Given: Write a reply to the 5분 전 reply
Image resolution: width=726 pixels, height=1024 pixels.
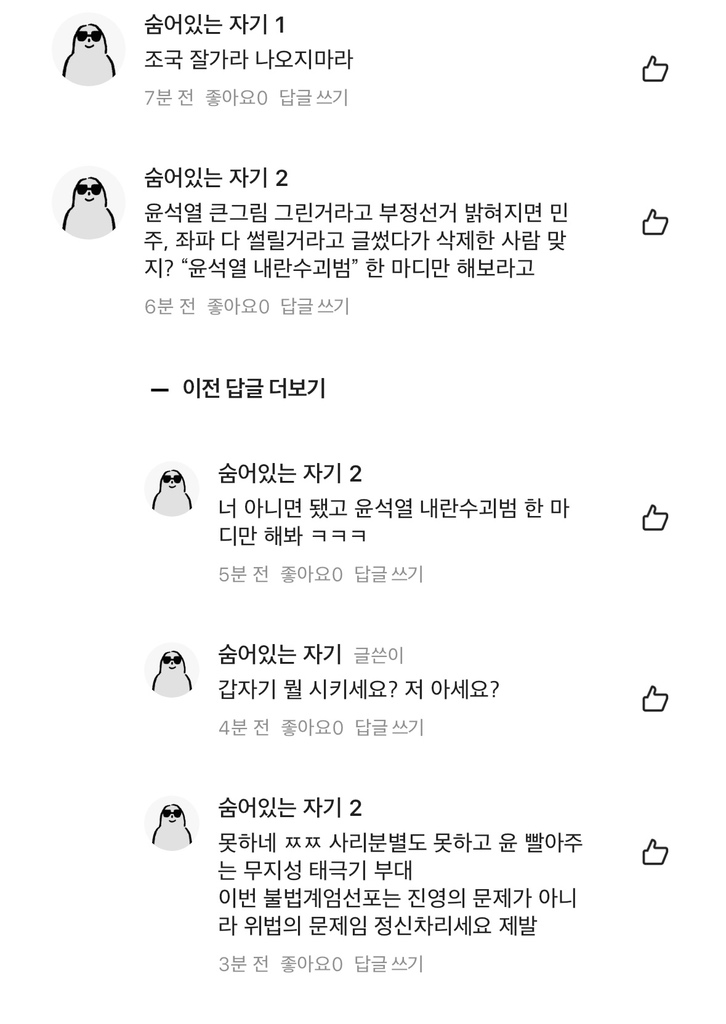Looking at the screenshot, I should point(389,574).
